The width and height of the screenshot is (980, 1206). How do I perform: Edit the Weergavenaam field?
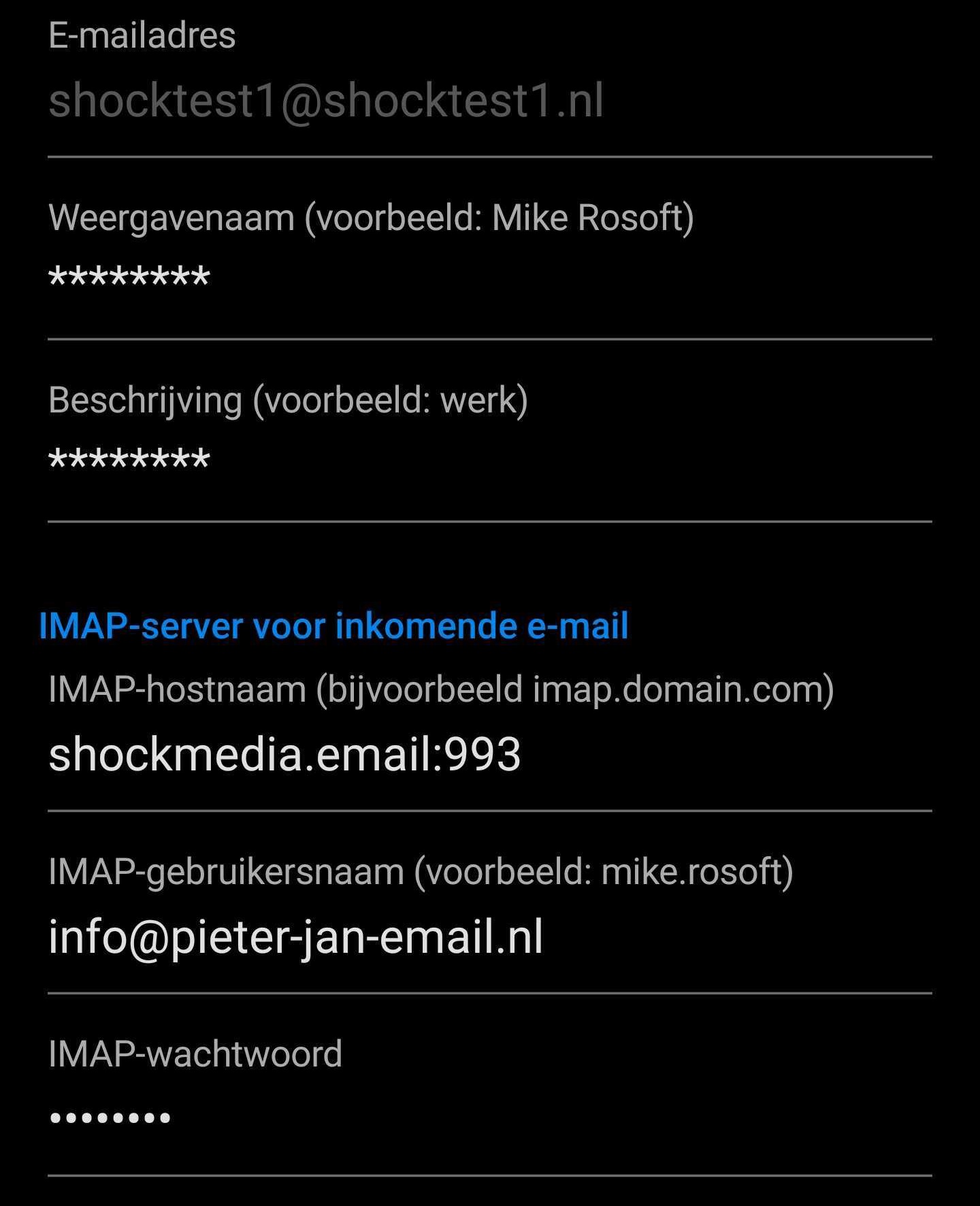tap(489, 278)
